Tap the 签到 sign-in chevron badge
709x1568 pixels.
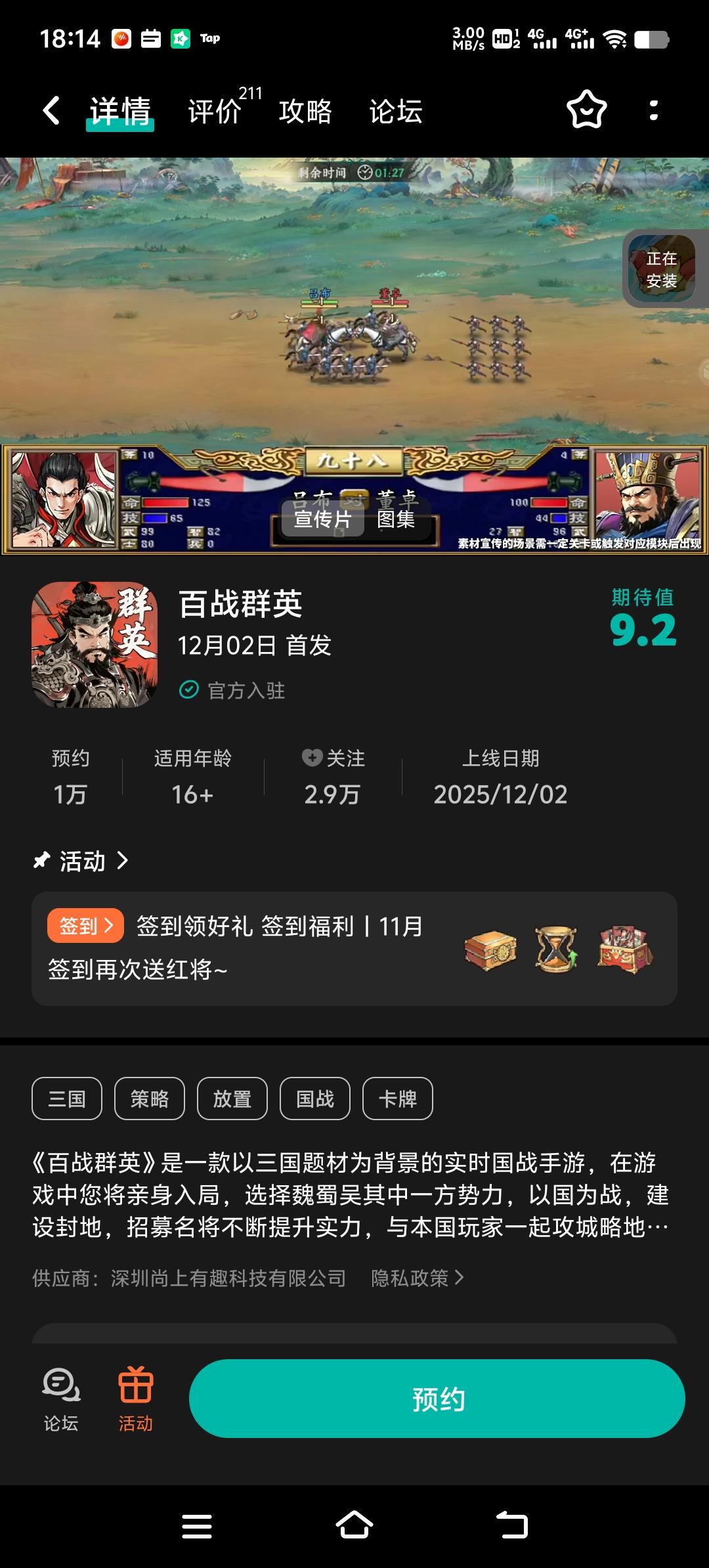click(x=85, y=925)
